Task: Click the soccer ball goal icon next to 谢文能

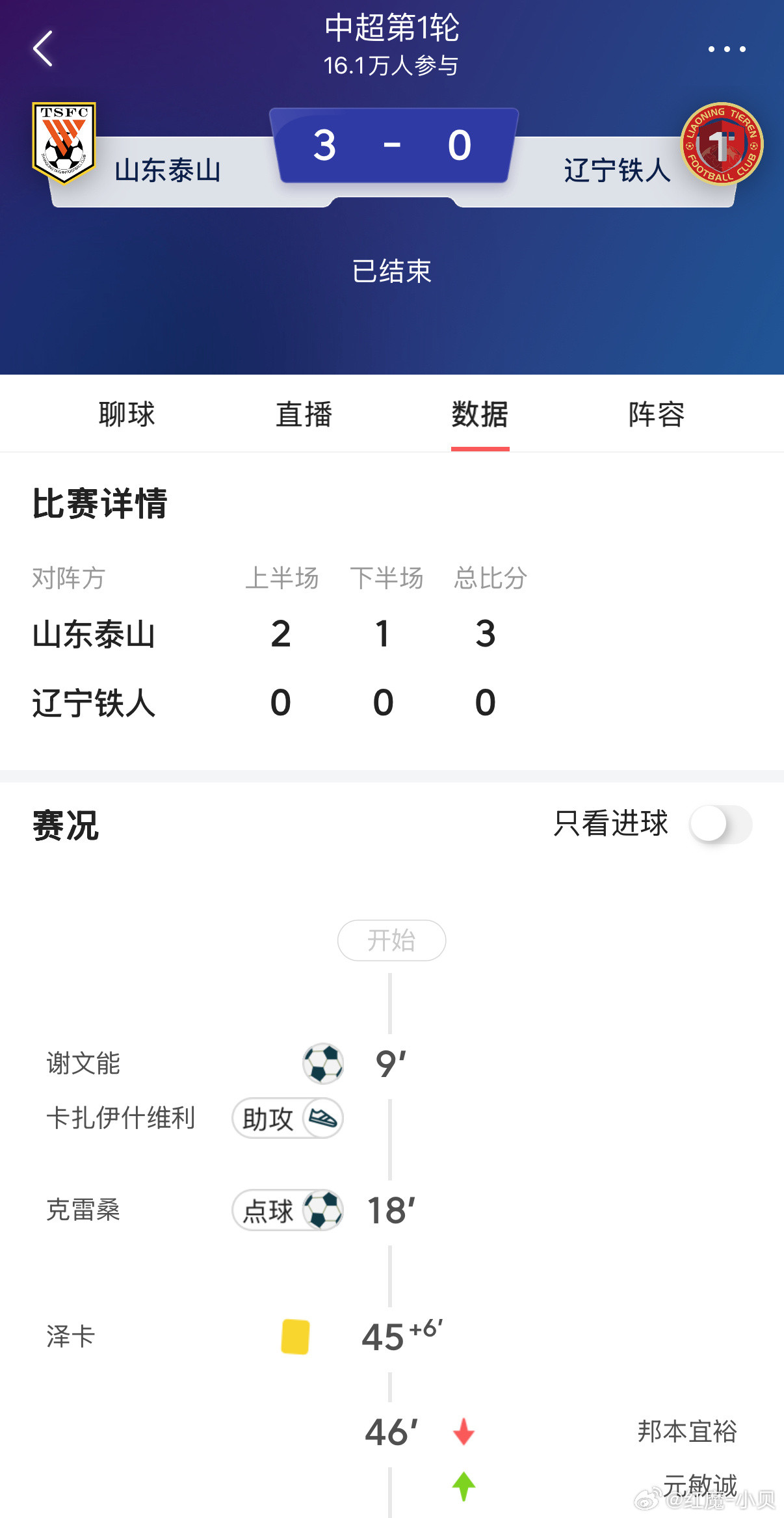Action: coord(323,1065)
